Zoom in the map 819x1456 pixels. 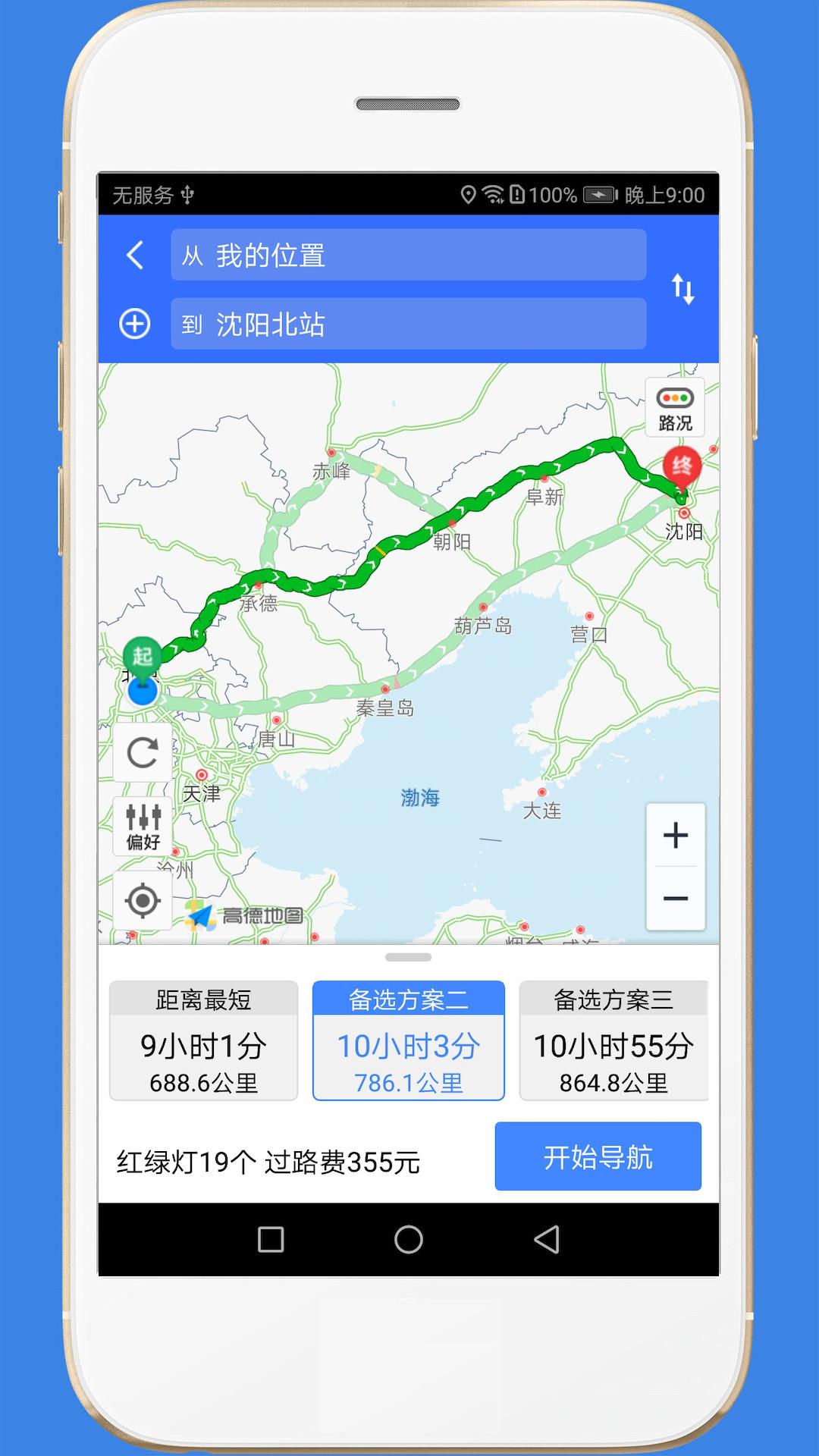click(x=675, y=835)
